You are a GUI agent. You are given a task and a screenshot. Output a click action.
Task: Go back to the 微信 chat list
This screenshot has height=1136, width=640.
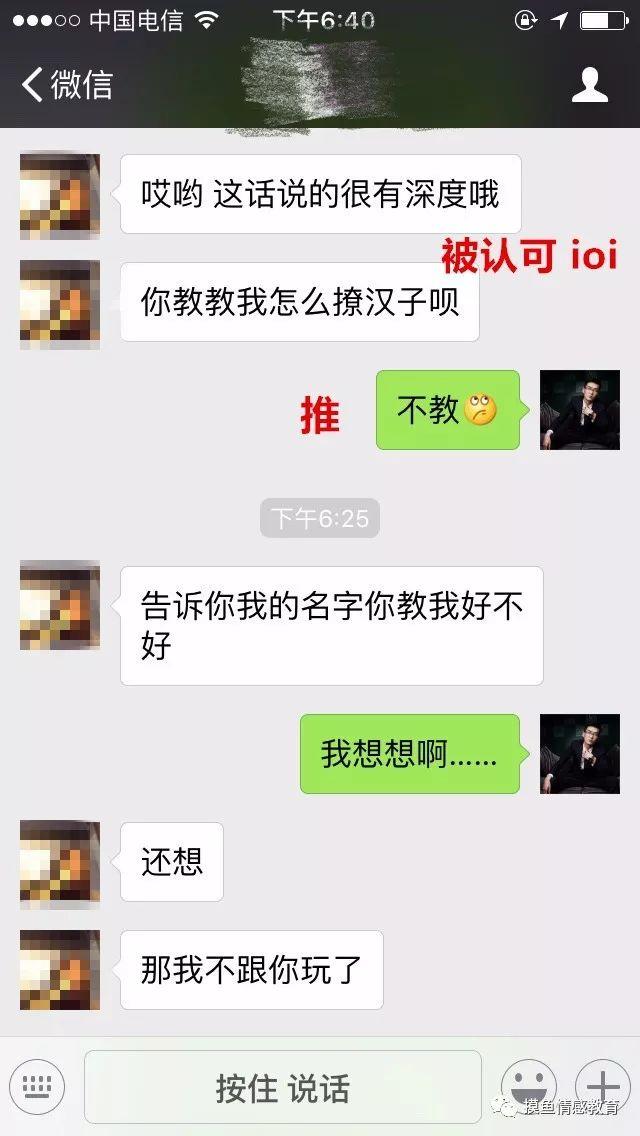coord(66,85)
